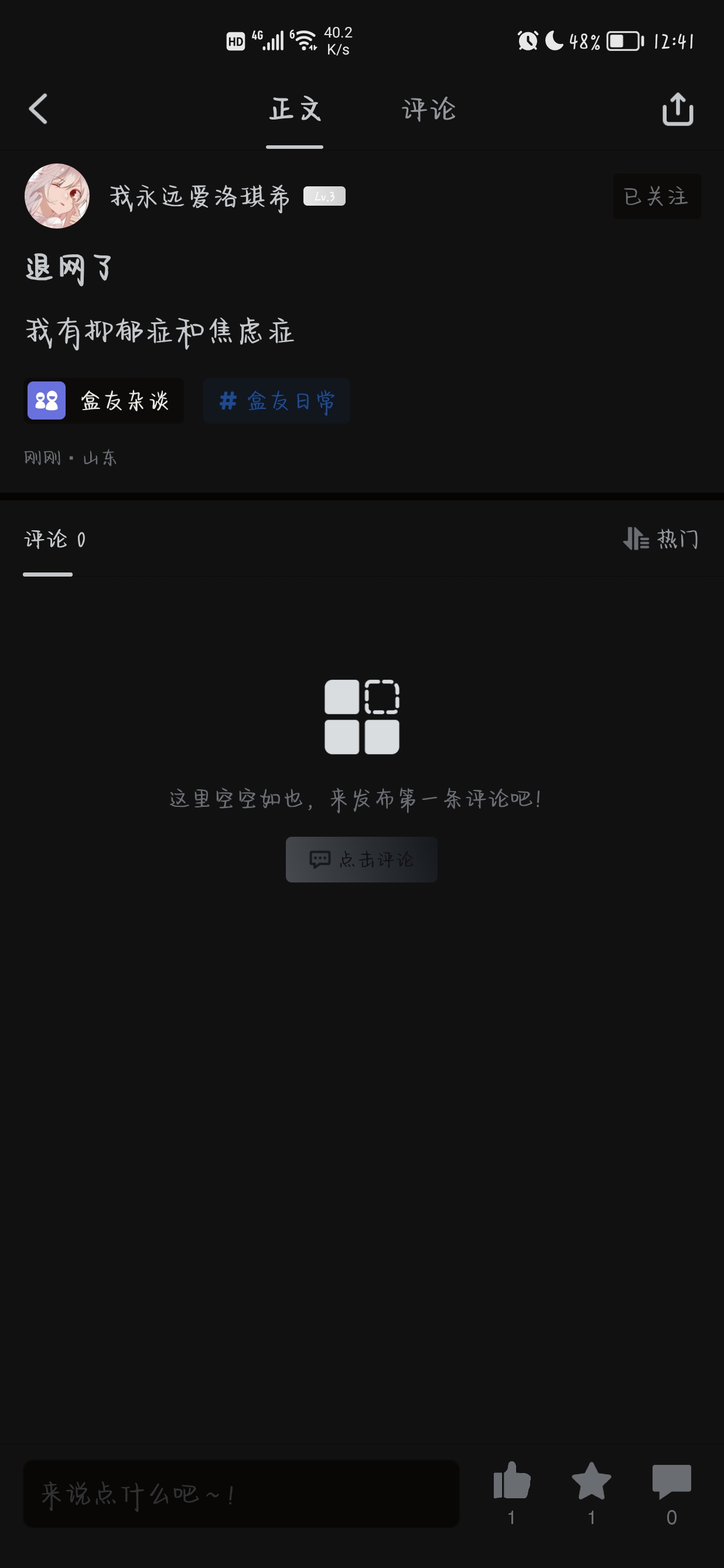Like the post with thumbs-up icon
This screenshot has width=724, height=1568.
512,1481
